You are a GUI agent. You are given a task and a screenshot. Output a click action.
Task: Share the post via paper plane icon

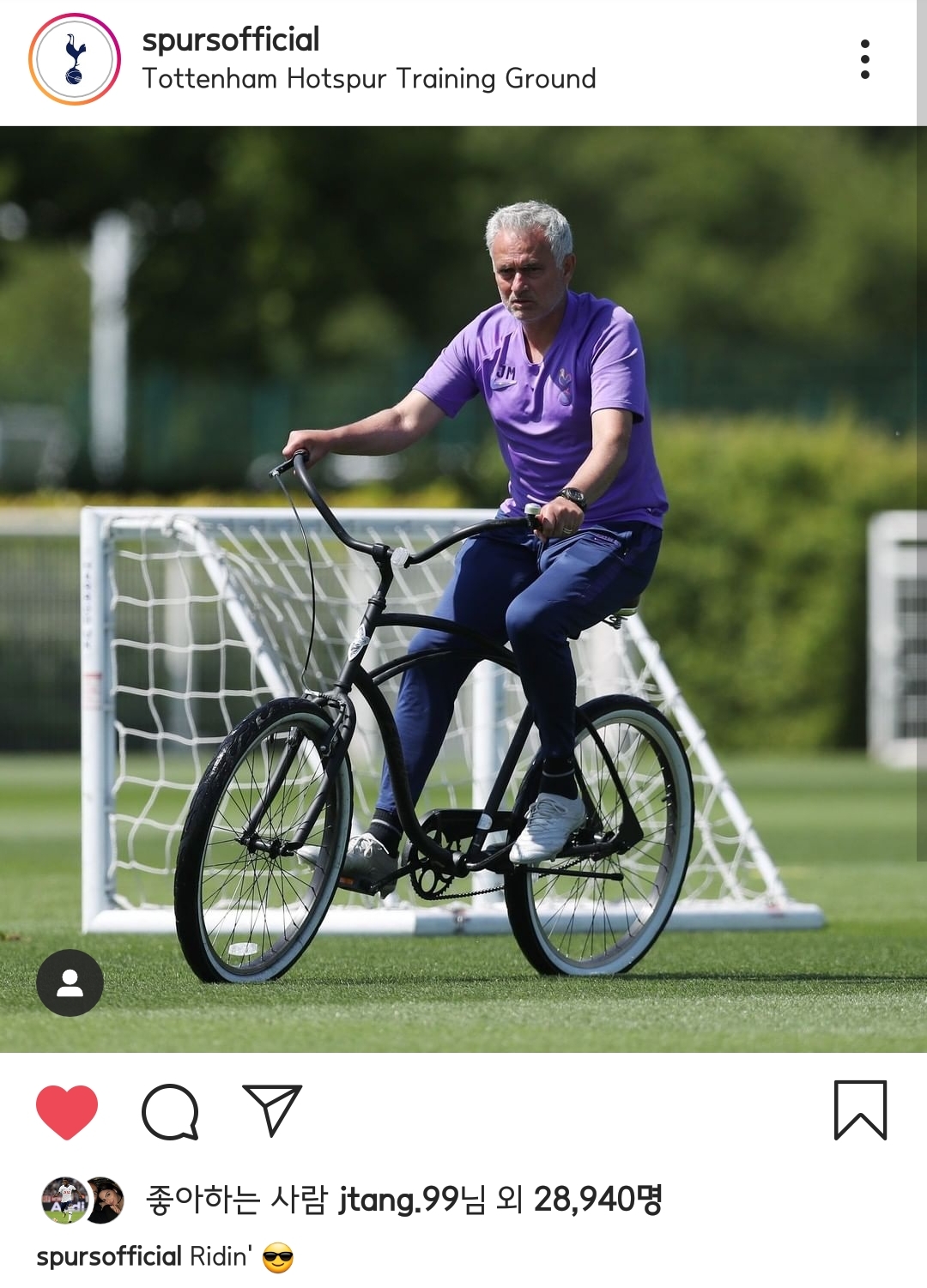click(272, 1110)
